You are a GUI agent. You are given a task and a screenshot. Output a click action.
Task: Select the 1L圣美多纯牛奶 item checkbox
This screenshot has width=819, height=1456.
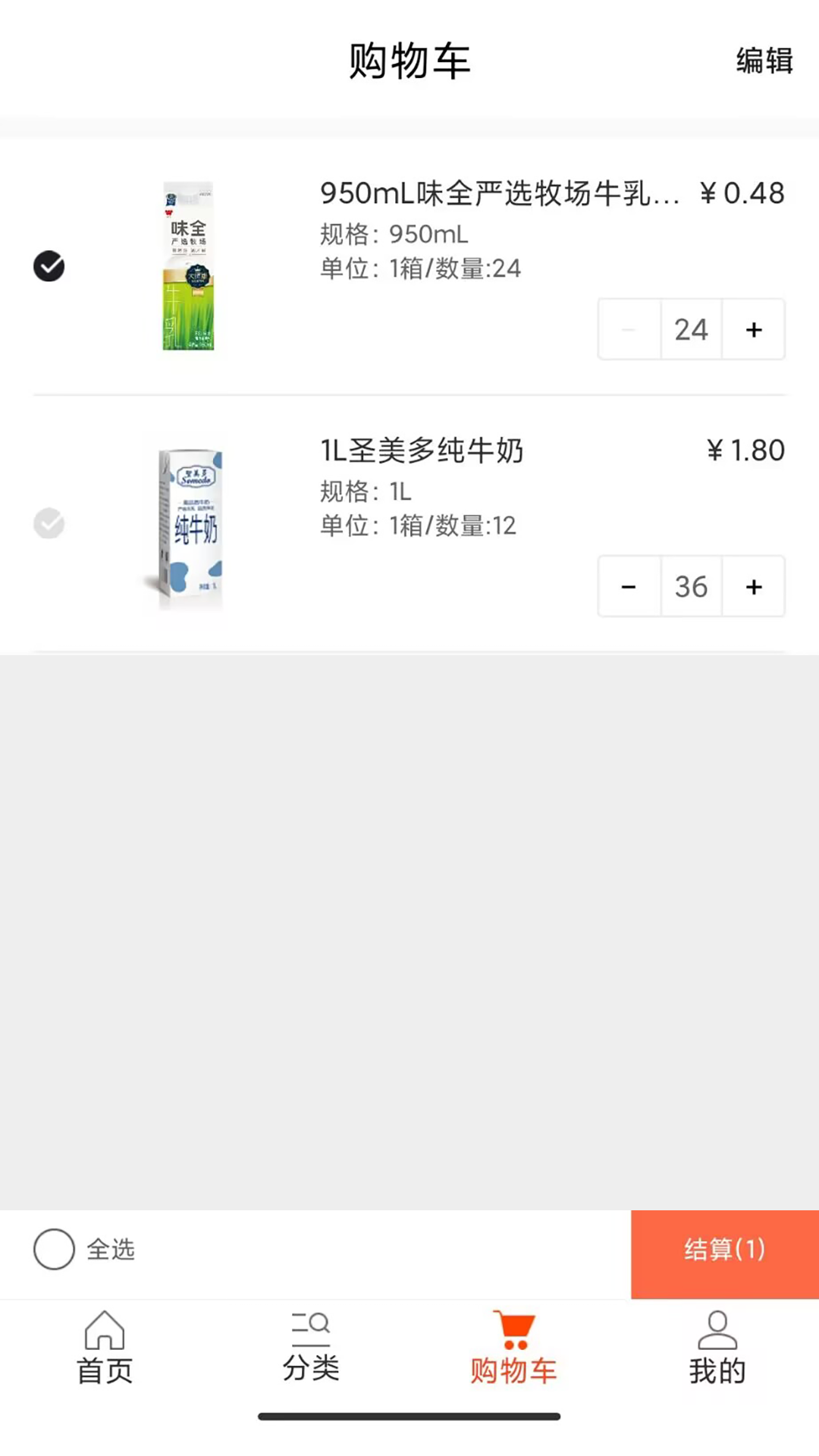click(49, 523)
